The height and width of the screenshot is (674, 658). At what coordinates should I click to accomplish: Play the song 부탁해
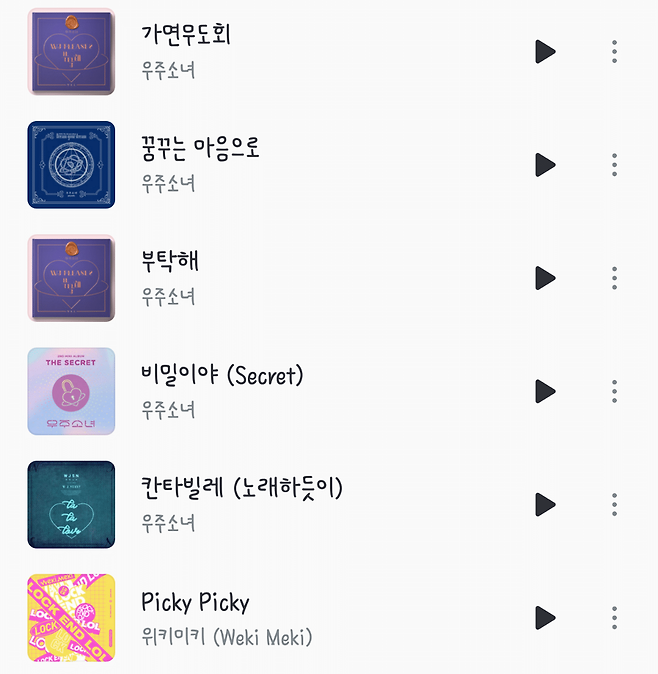(x=545, y=278)
